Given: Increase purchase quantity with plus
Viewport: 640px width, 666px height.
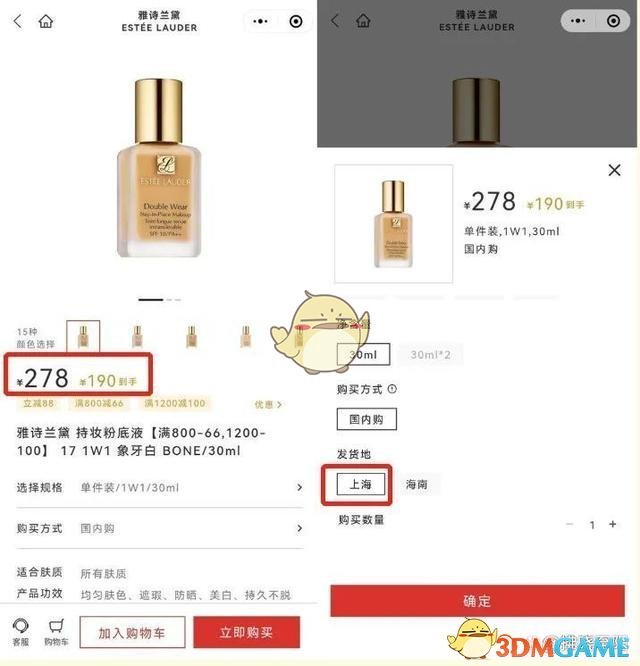Looking at the screenshot, I should [x=613, y=524].
